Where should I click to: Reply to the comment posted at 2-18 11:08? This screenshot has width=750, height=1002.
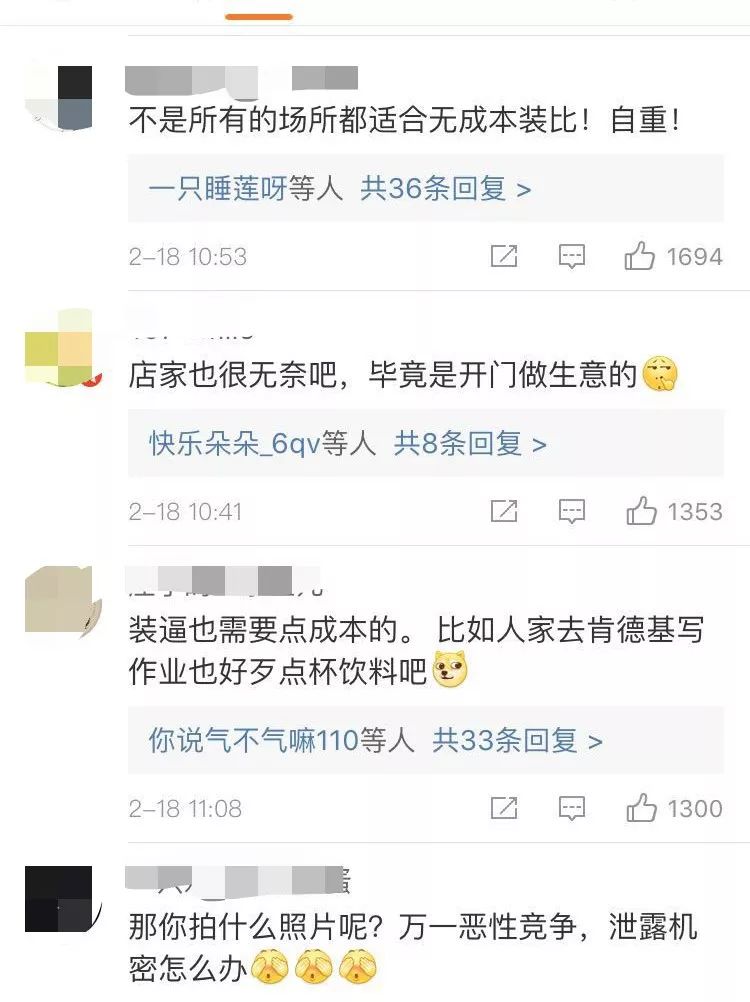point(572,807)
